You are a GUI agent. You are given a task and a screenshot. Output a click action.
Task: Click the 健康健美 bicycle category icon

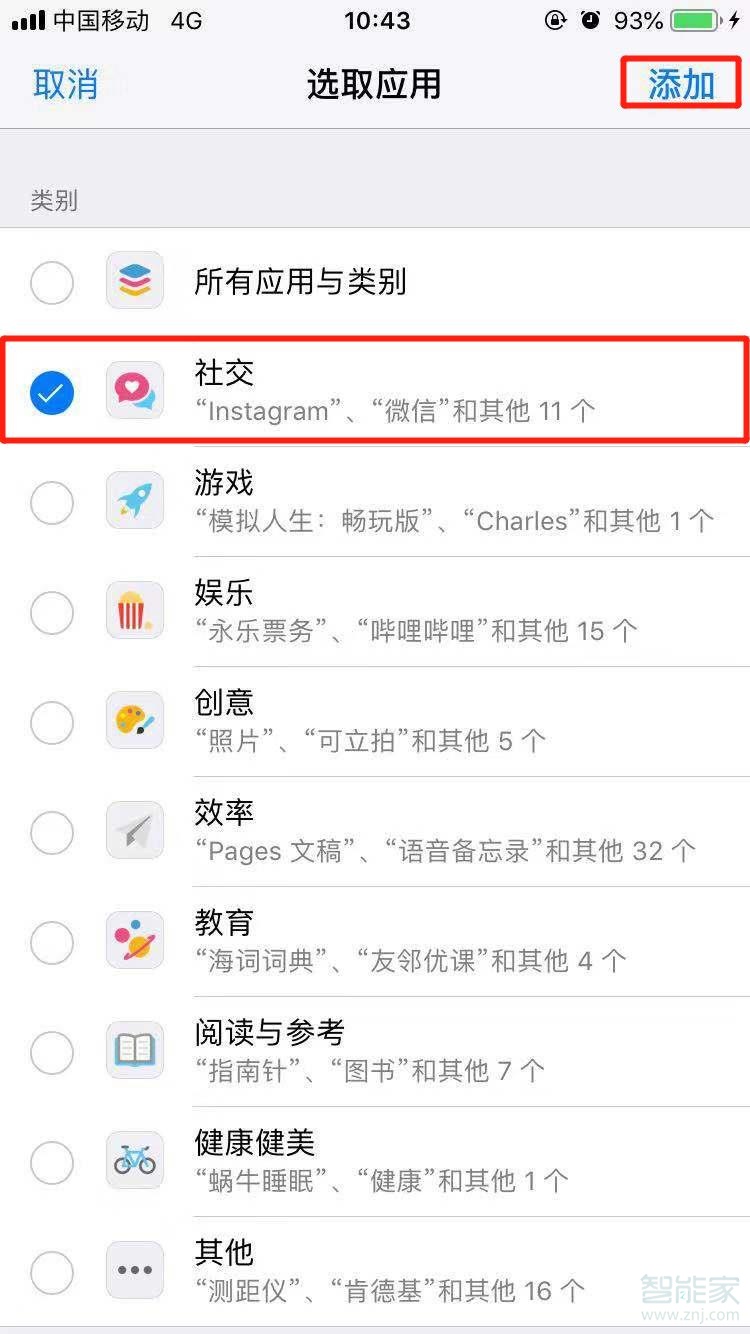pyautogui.click(x=135, y=1161)
